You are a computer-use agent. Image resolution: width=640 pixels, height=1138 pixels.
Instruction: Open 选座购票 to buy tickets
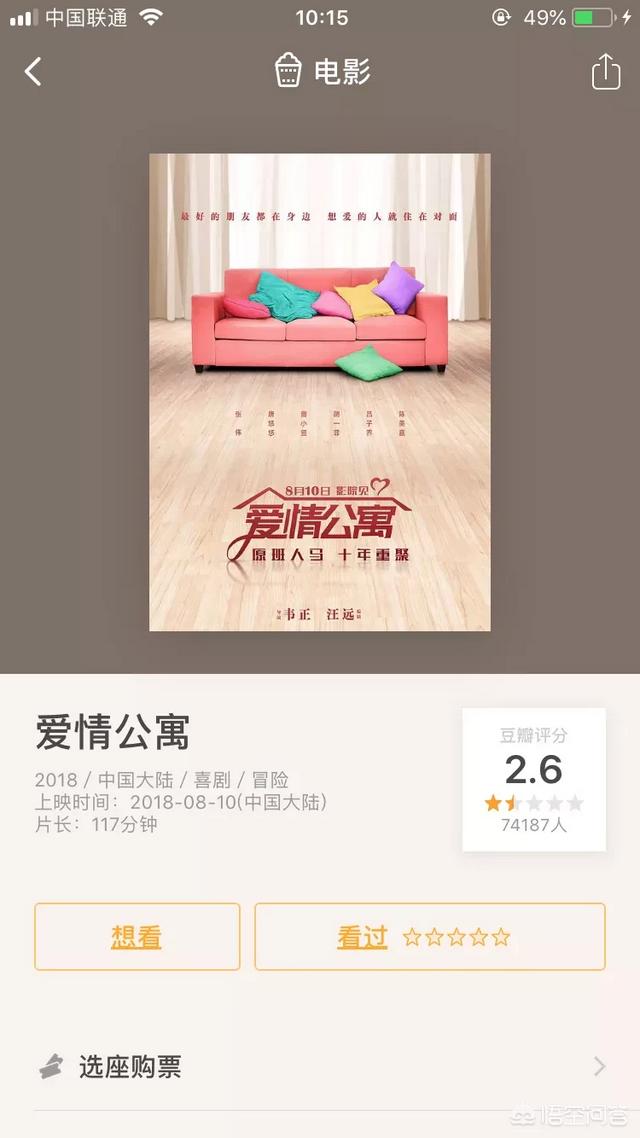coord(320,1066)
